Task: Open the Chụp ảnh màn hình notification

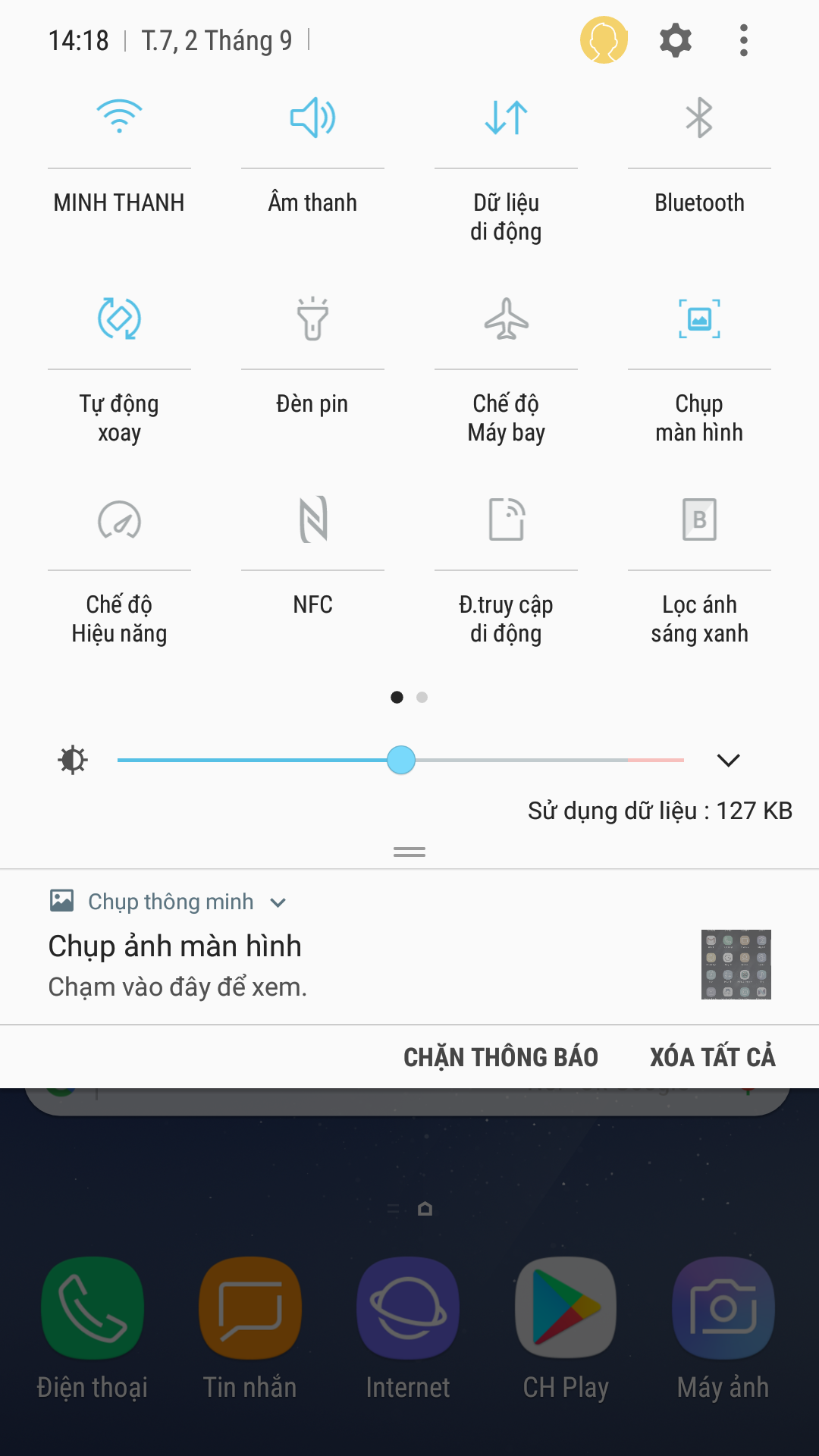Action: pyautogui.click(x=409, y=947)
